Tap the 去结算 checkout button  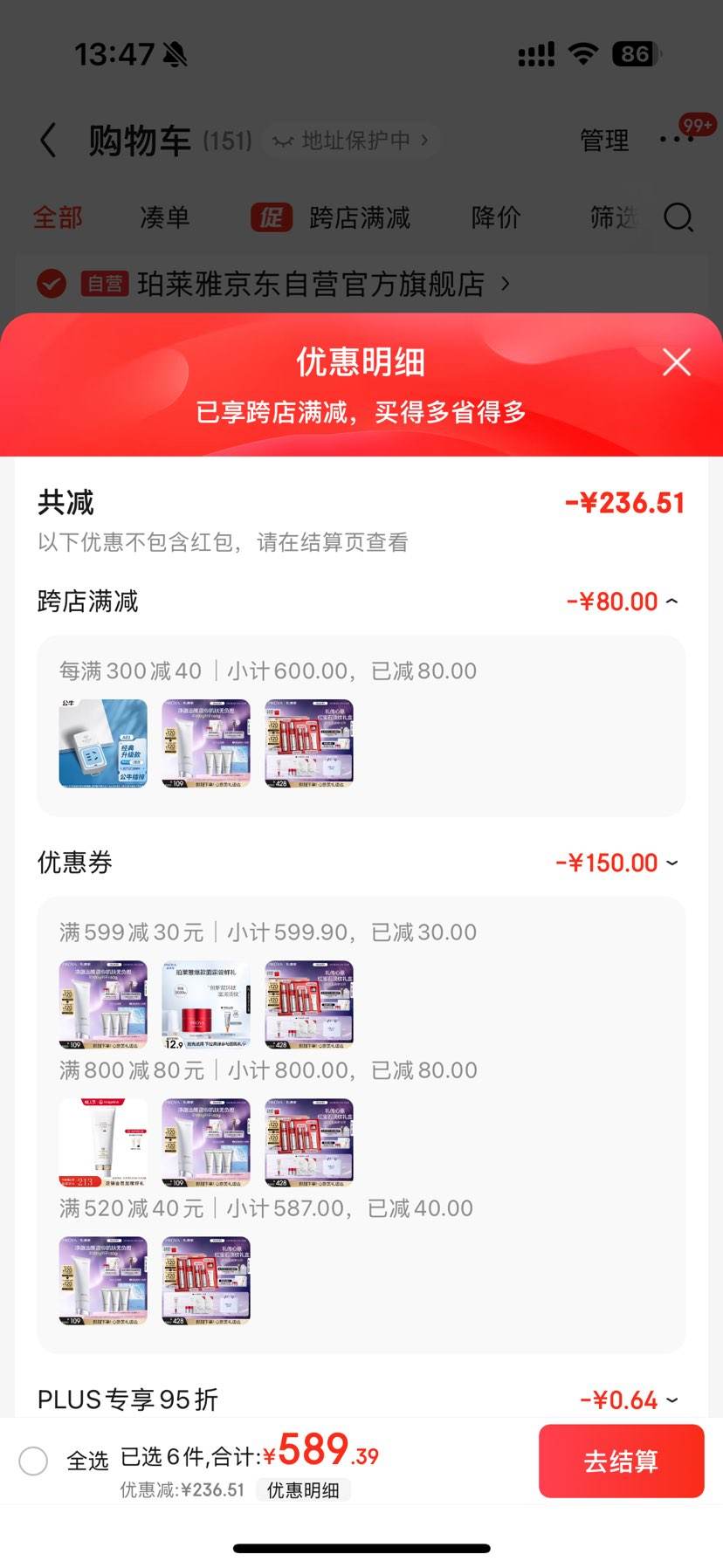click(622, 1462)
